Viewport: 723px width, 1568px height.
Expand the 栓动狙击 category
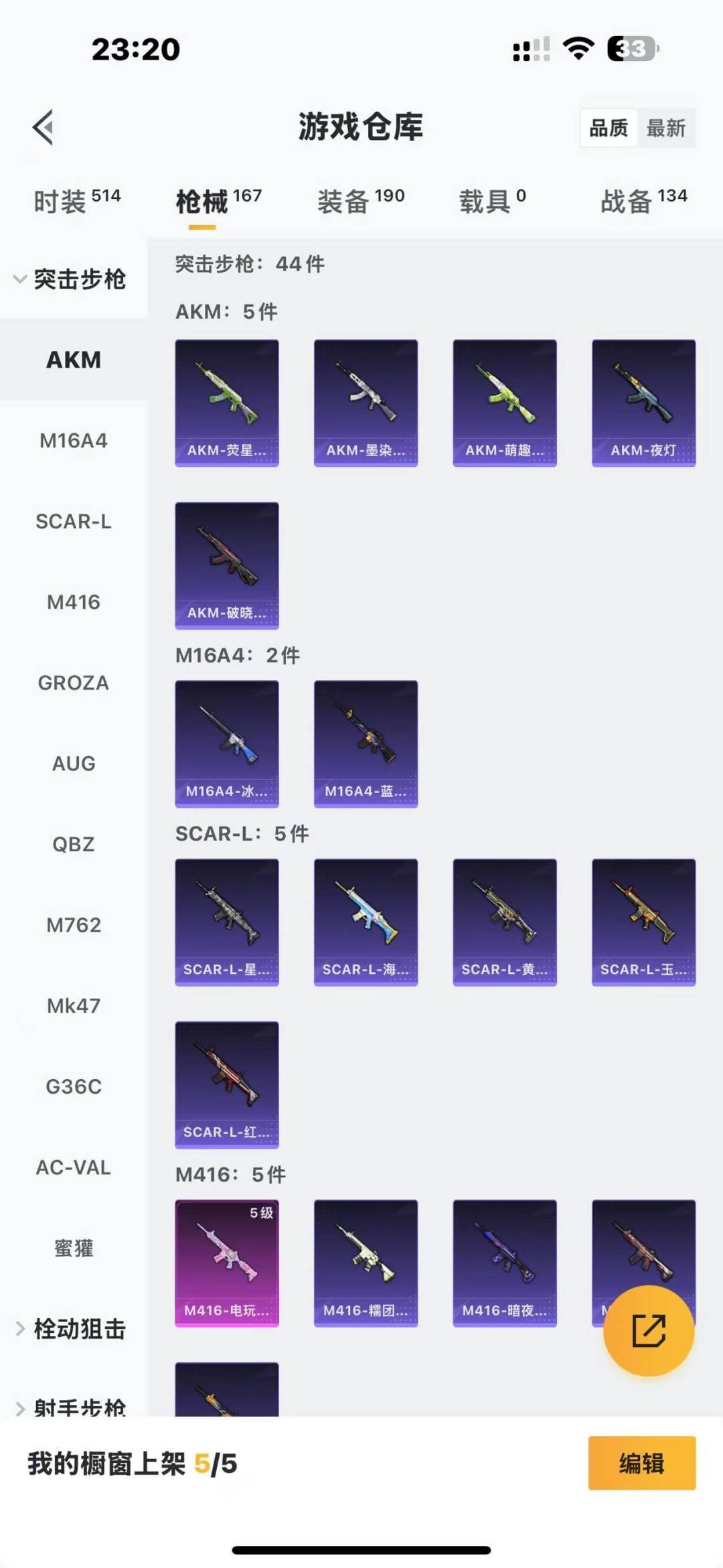click(72, 1329)
